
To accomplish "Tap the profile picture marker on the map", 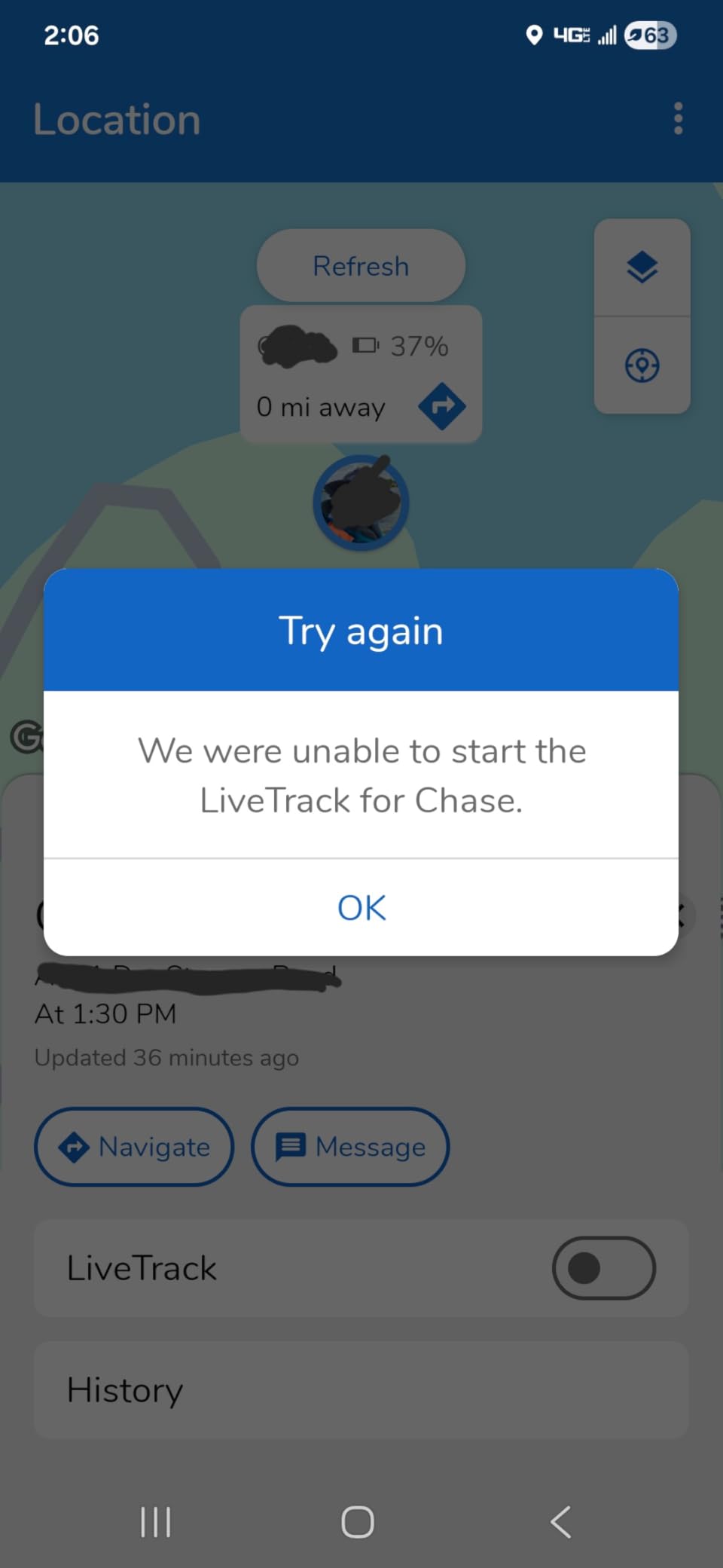I will click(x=361, y=502).
